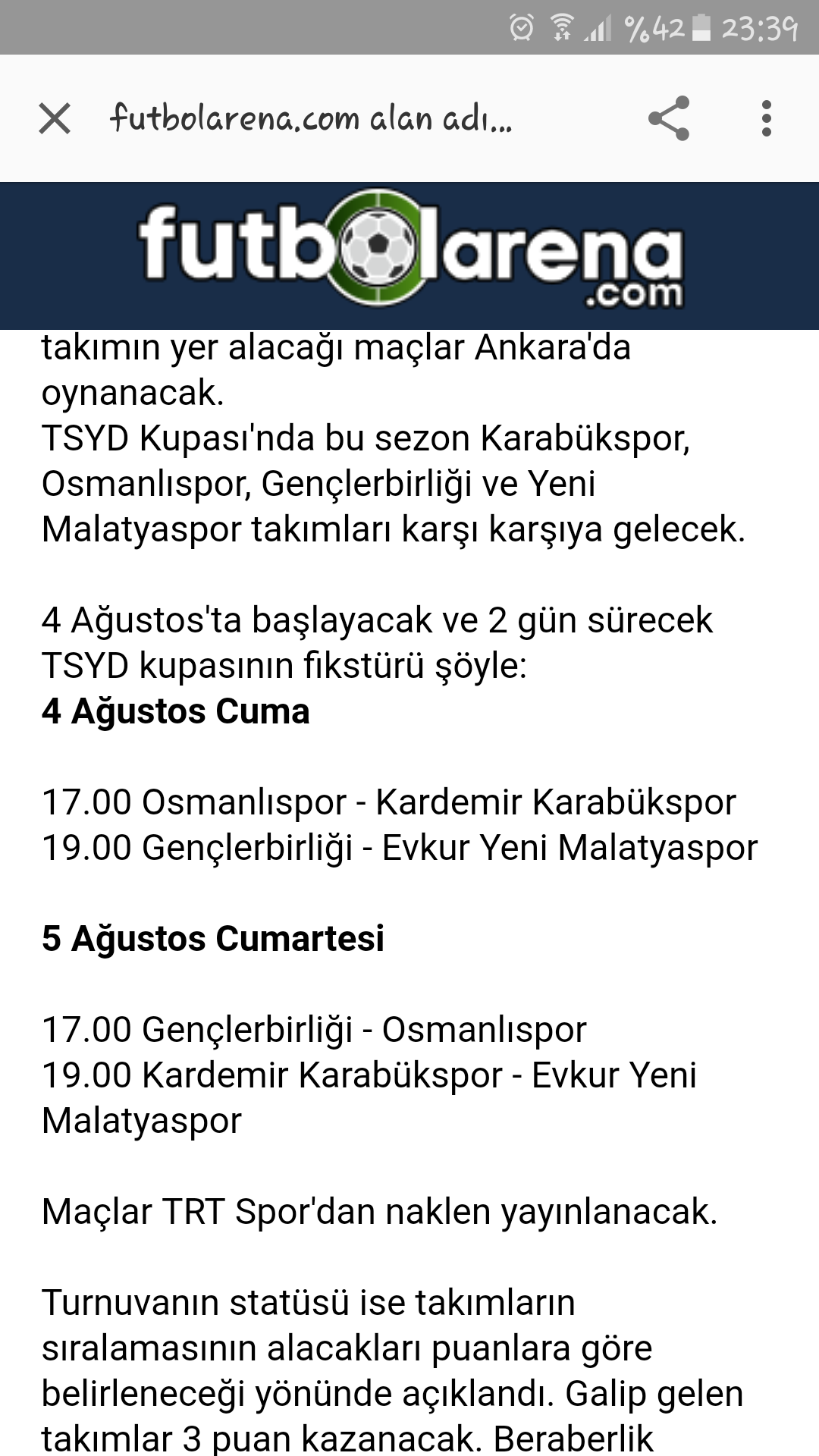
Task: Close the futbolarena.com browser tab
Action: pos(55,119)
